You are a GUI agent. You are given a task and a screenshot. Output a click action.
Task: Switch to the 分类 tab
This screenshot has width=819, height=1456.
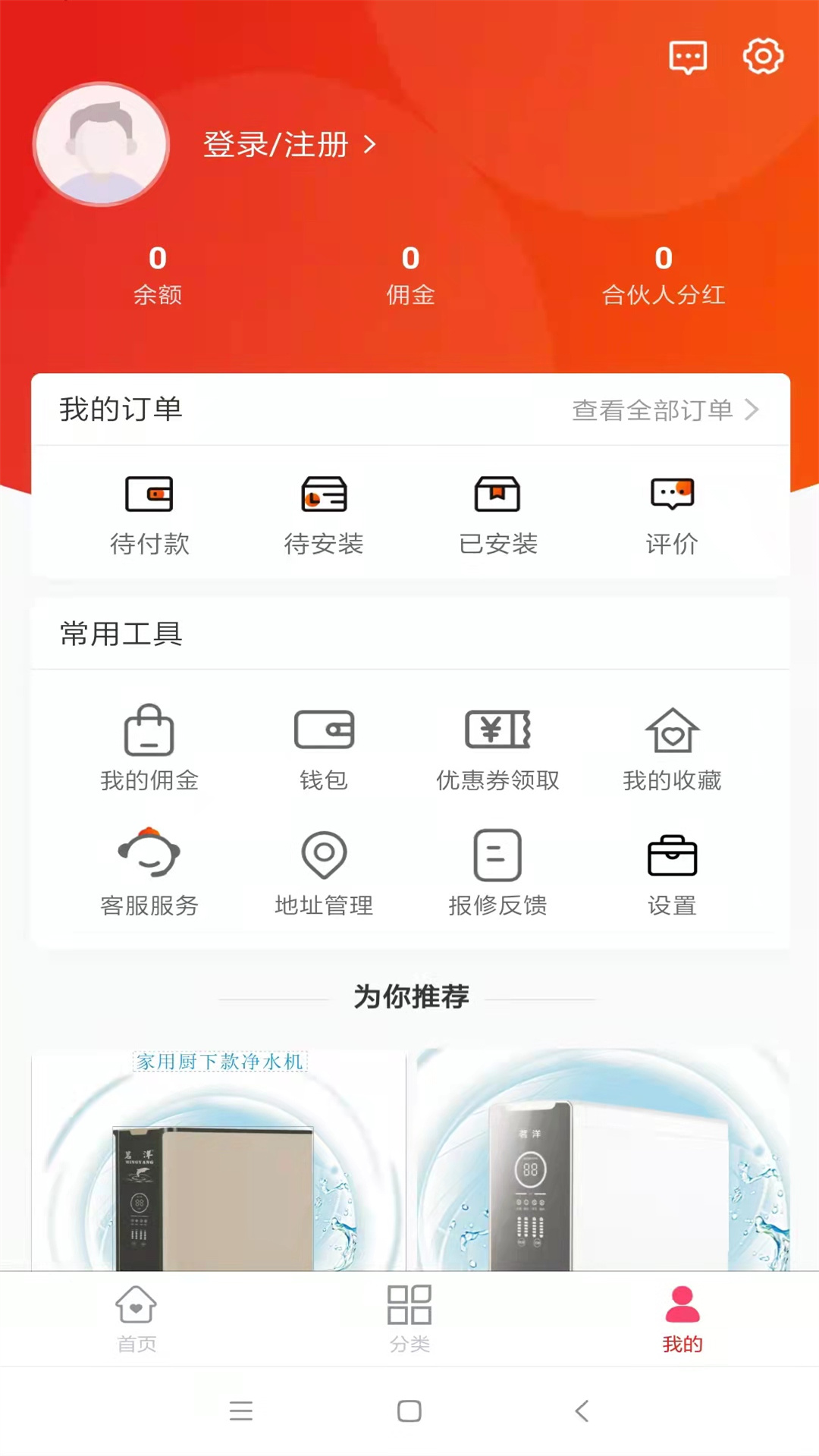(x=409, y=1319)
